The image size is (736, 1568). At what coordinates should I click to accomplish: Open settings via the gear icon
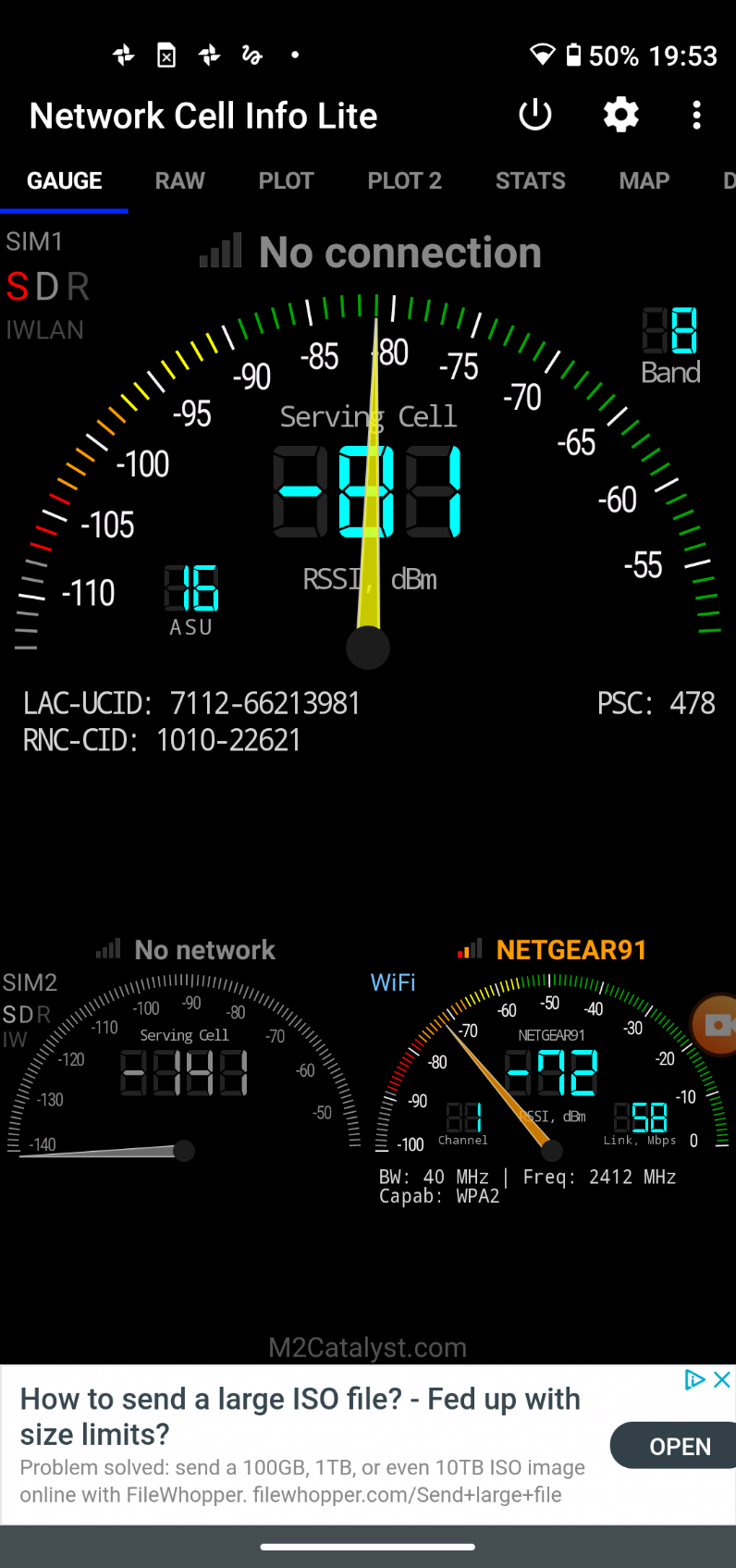tap(620, 116)
